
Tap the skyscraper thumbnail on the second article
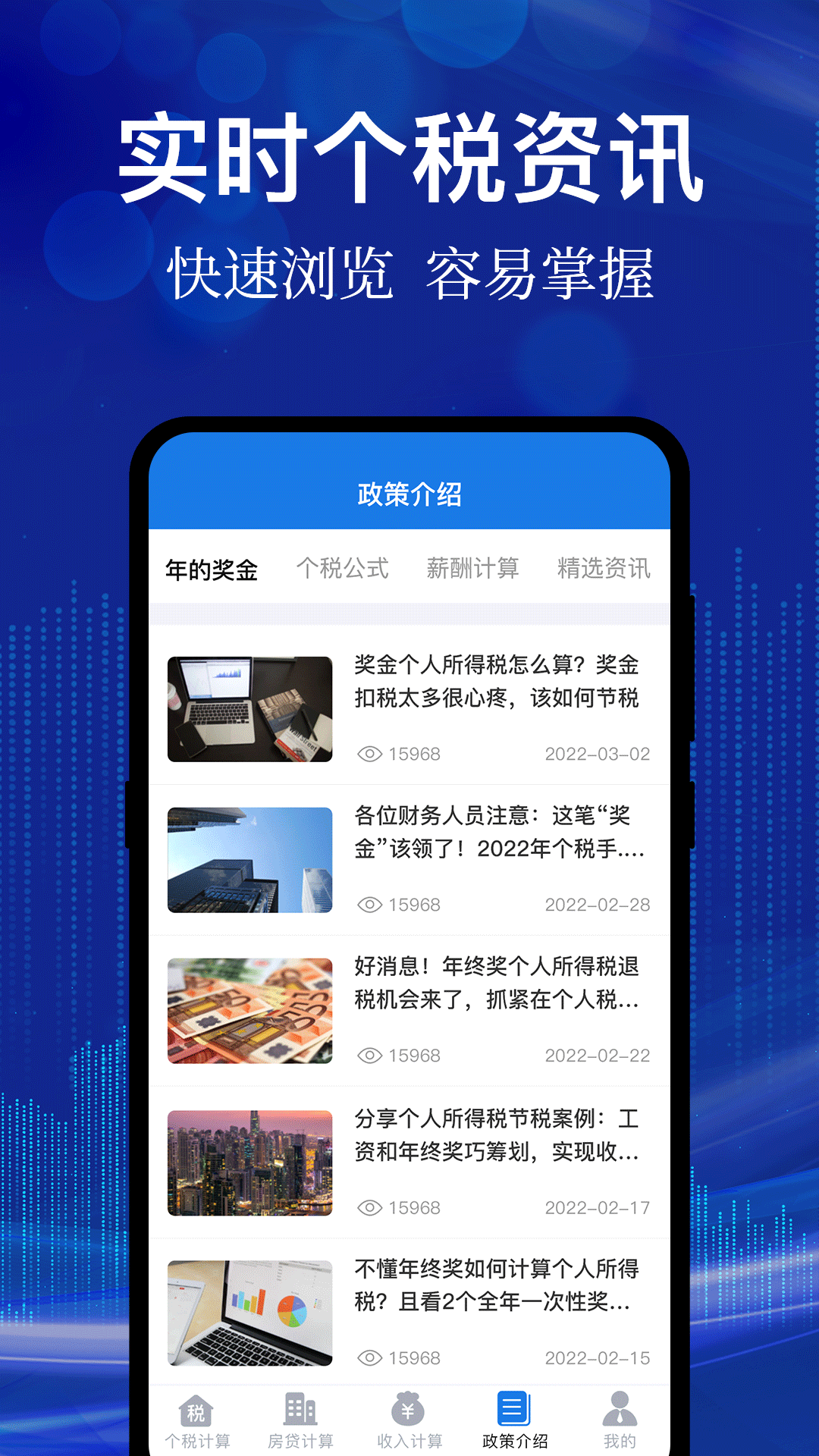pyautogui.click(x=249, y=858)
